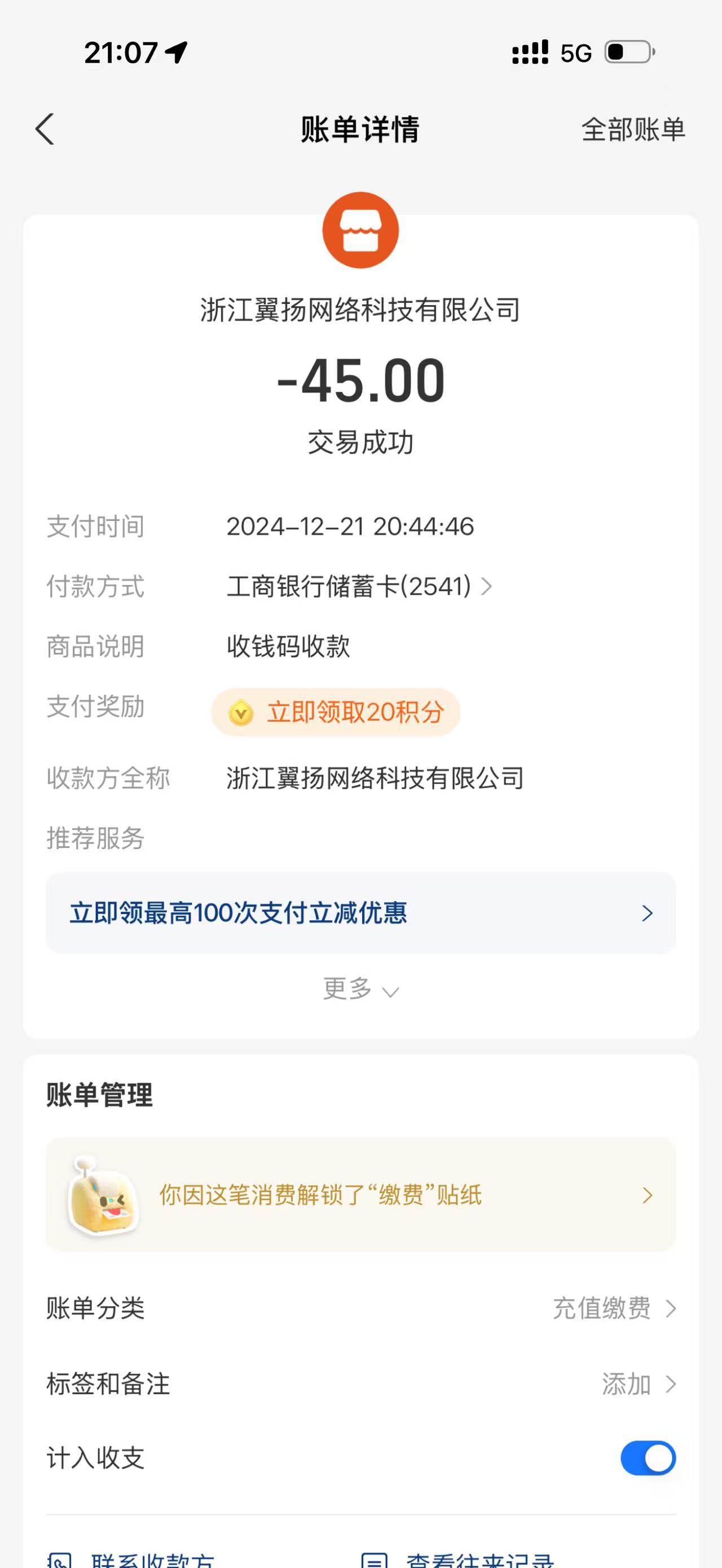Expand 更多 details
This screenshot has width=722, height=1568.
coord(360,989)
